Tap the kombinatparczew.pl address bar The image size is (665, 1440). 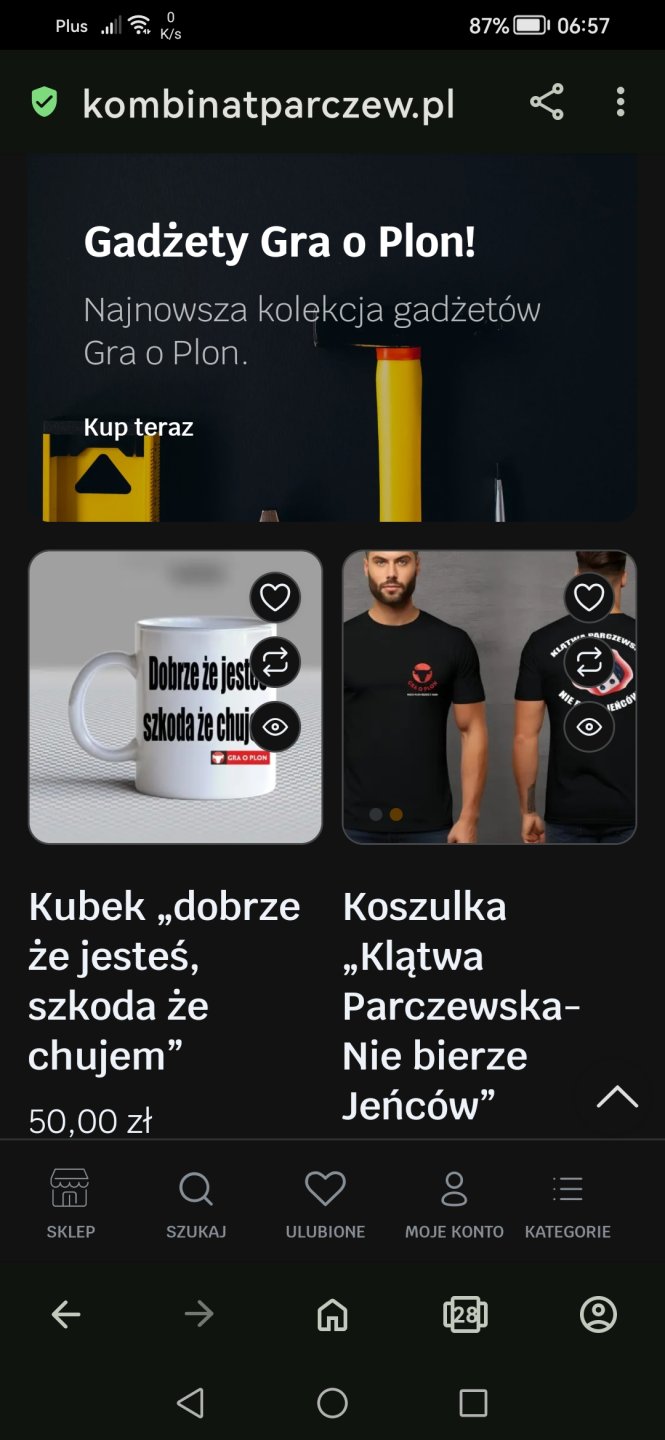[x=268, y=103]
